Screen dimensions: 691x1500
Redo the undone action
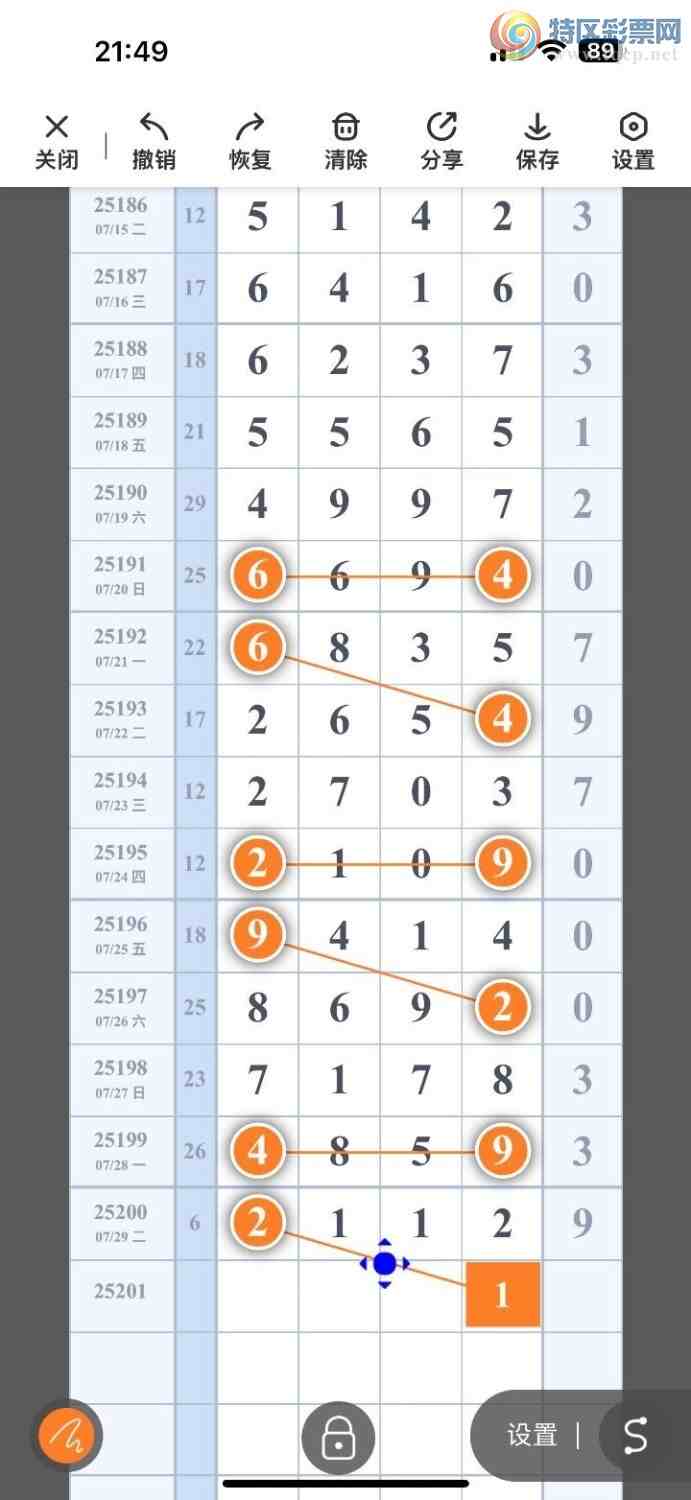coord(249,141)
